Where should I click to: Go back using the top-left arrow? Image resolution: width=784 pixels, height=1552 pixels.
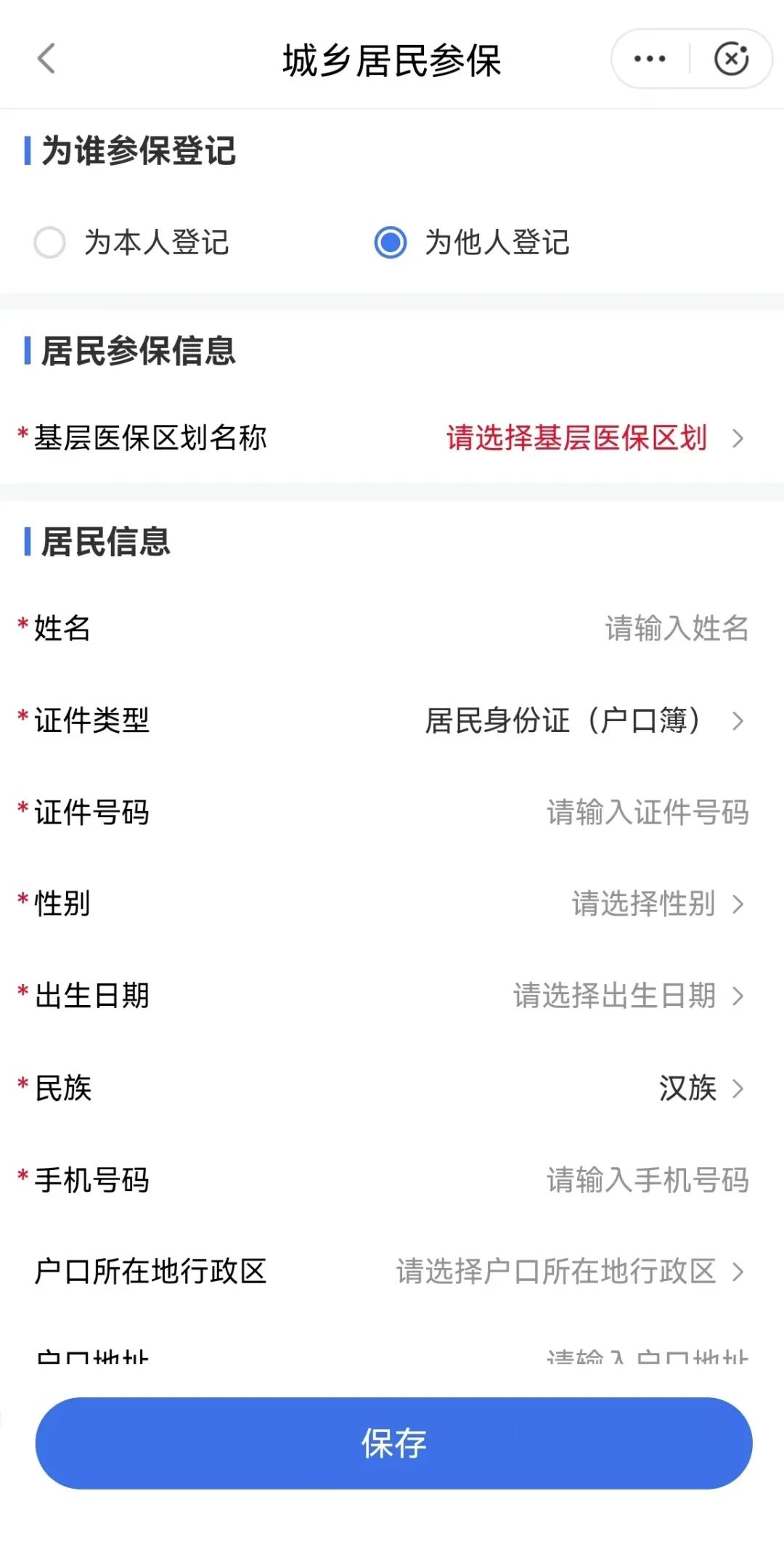coord(46,59)
